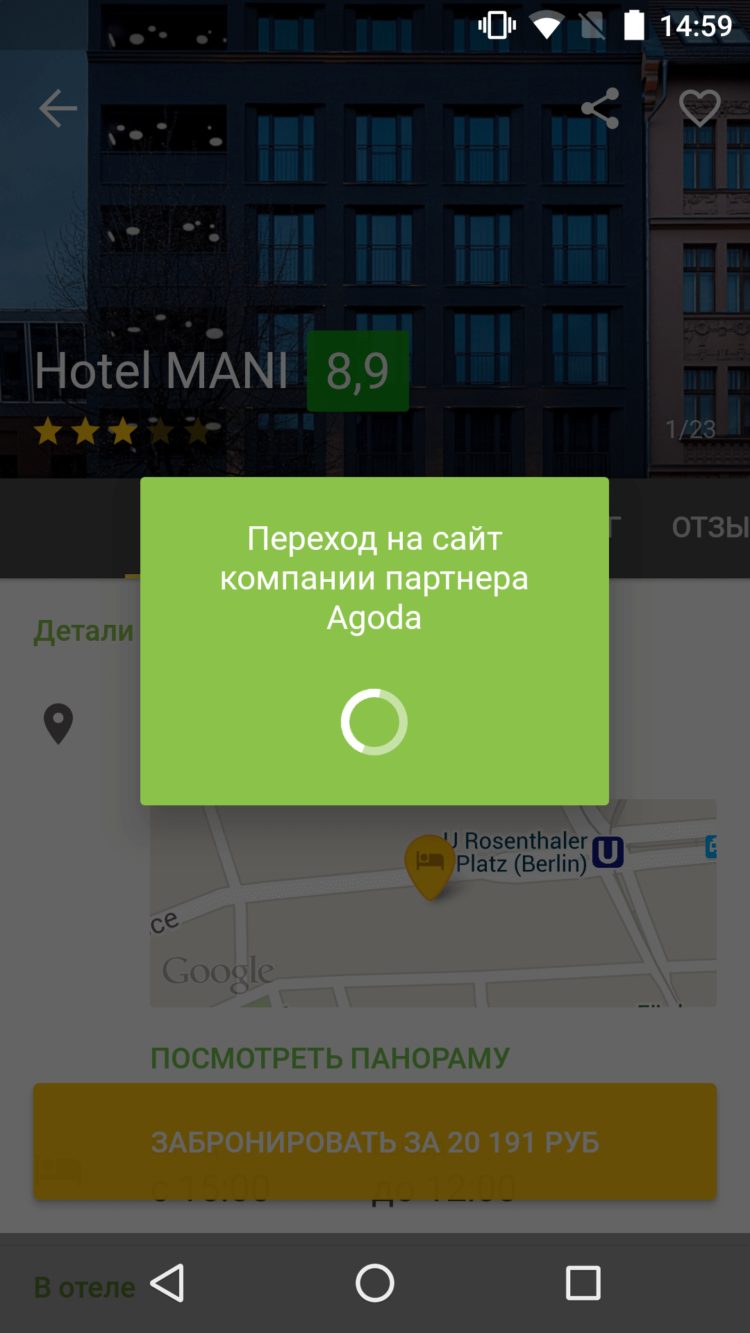Tap the 8,9 rating badge

click(x=358, y=371)
